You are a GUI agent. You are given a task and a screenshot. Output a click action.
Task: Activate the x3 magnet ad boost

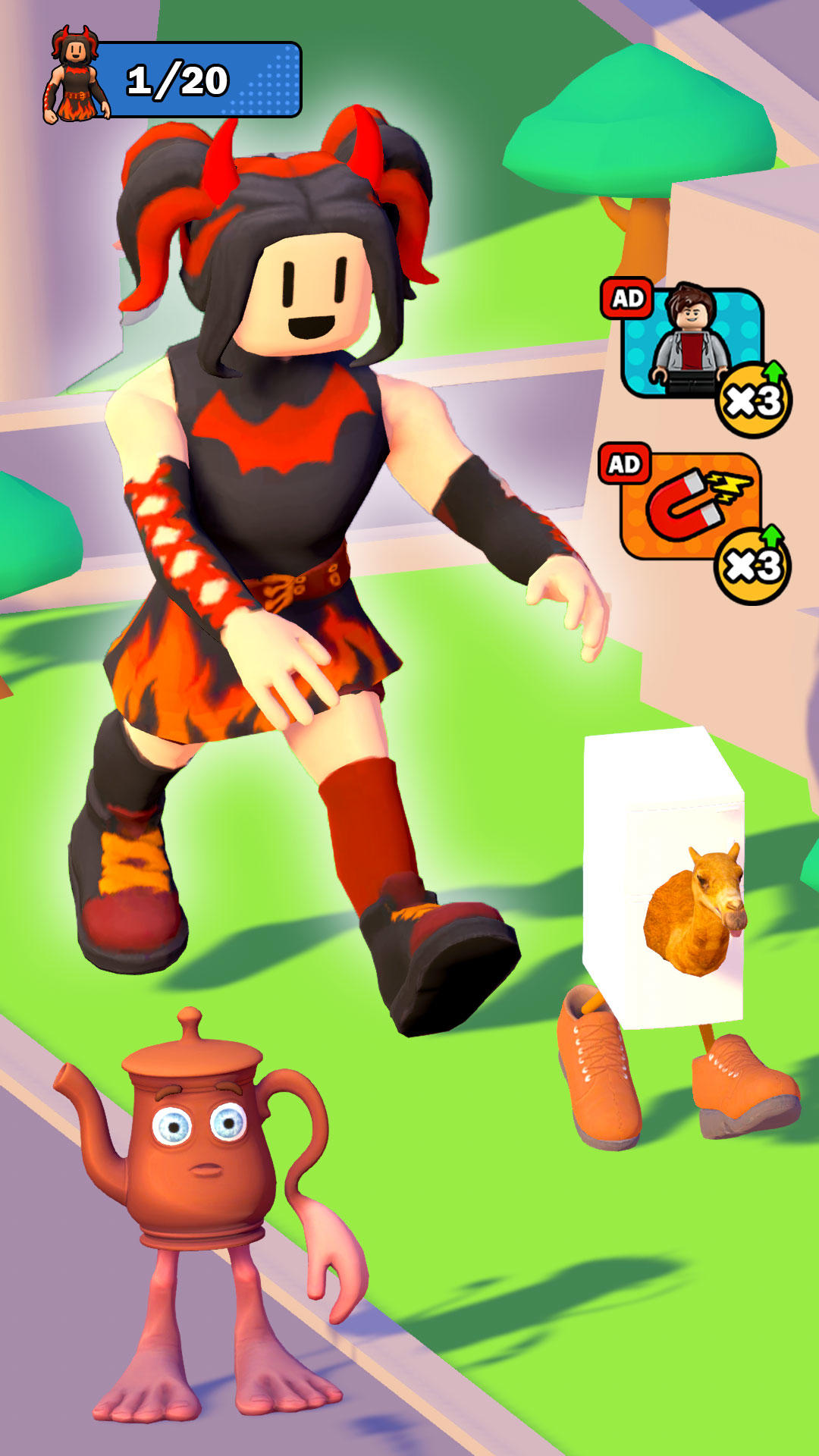point(692,507)
